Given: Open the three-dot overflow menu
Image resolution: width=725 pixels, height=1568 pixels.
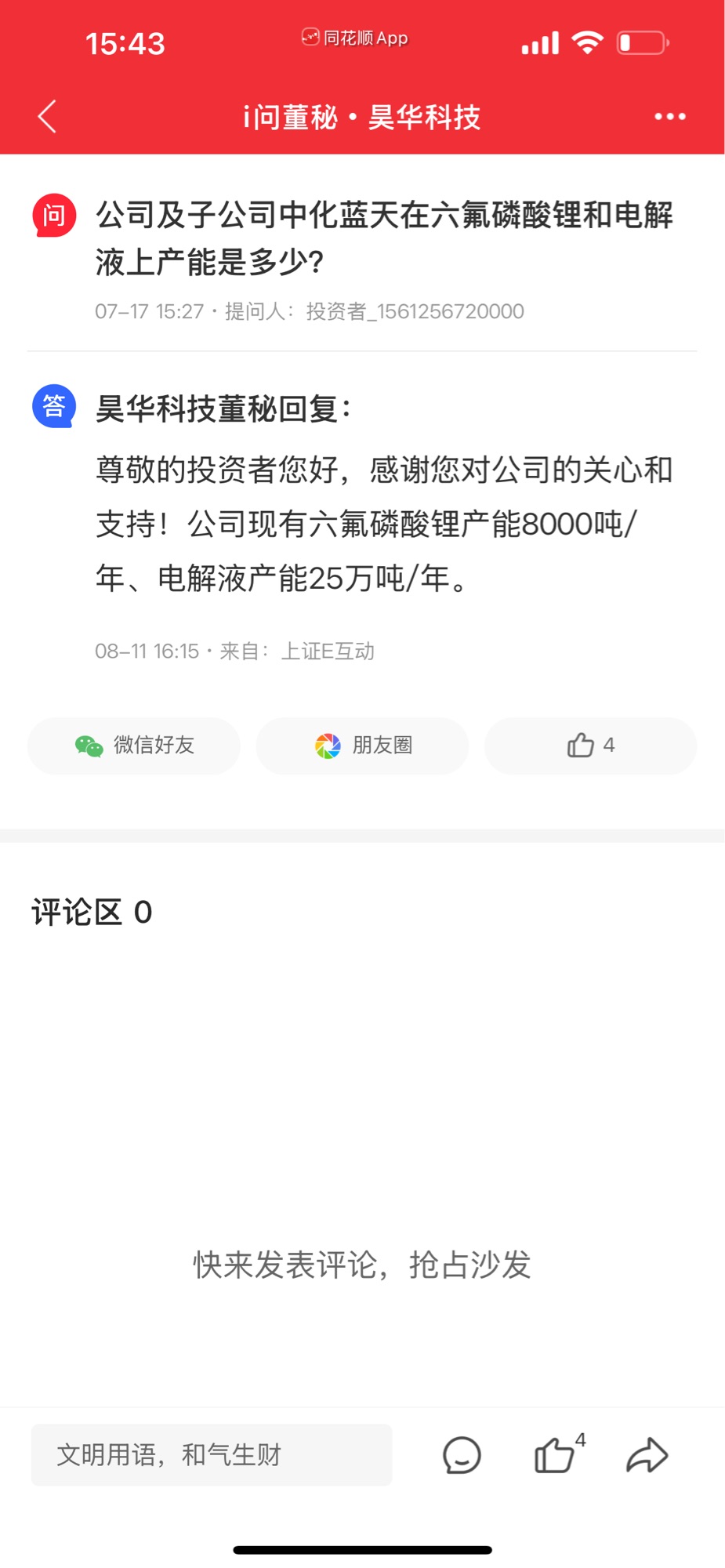Looking at the screenshot, I should [670, 117].
